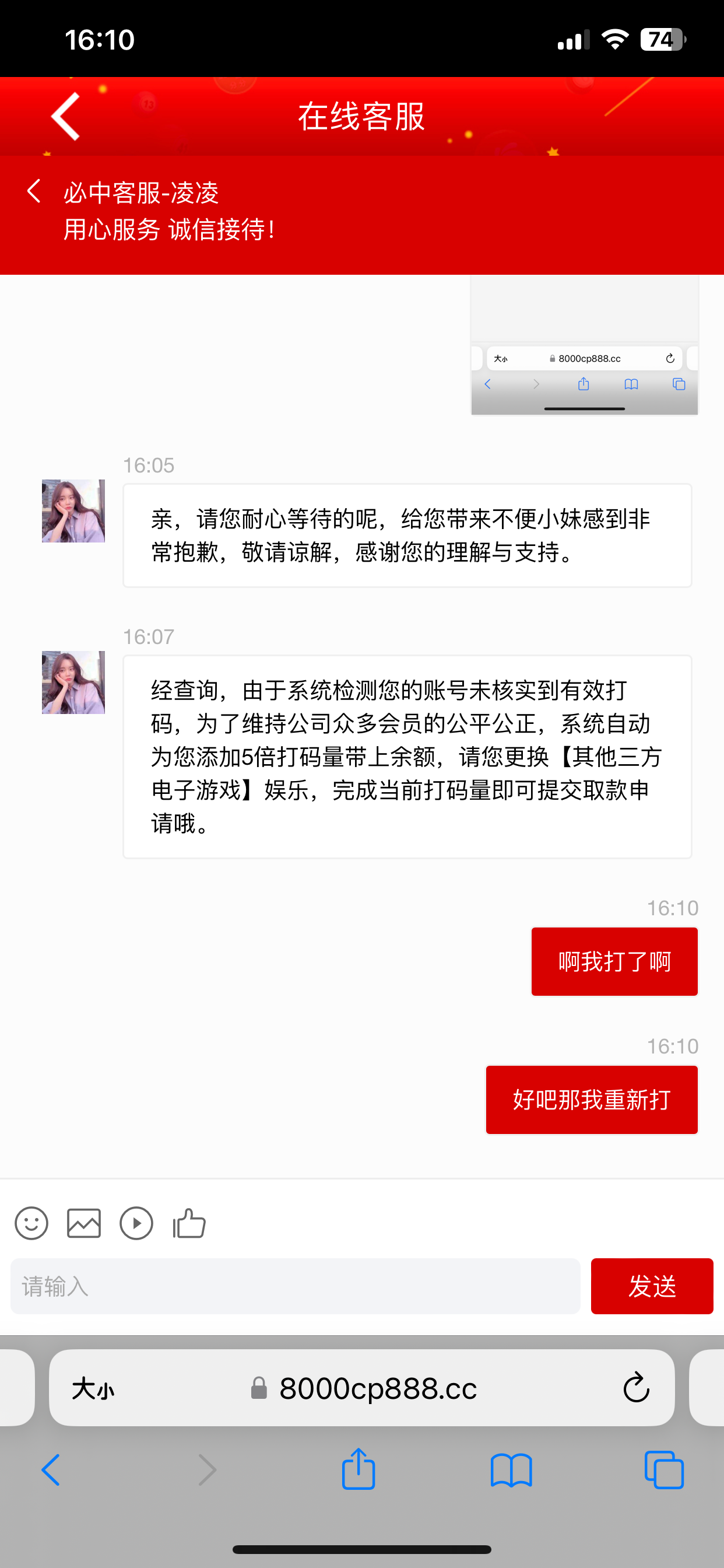724x1568 pixels.
Task: Reload the page in Safari
Action: 636,1388
